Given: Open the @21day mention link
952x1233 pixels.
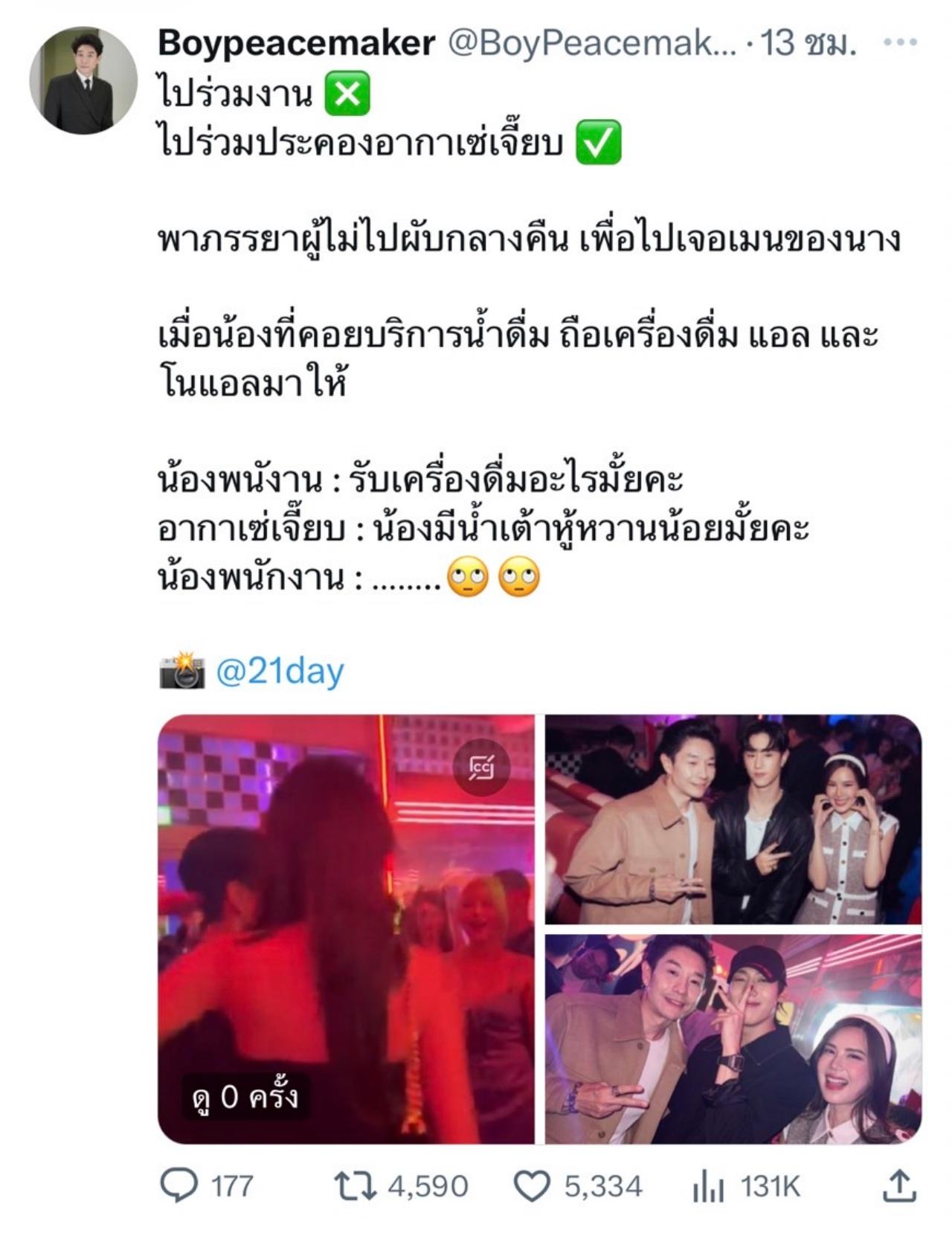Looking at the screenshot, I should (x=280, y=672).
